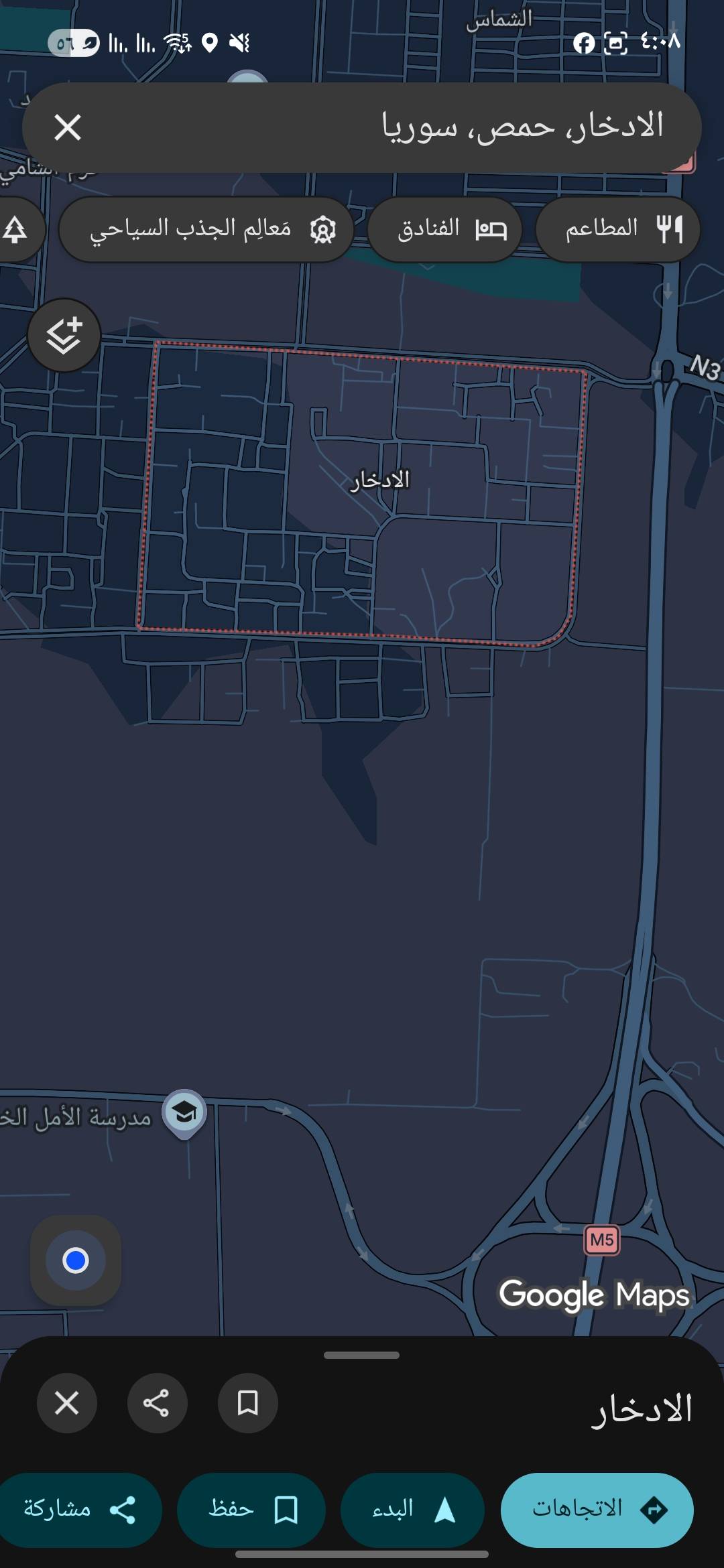Open the مدرسة الأمل school pin
Image resolution: width=724 pixels, height=1568 pixels.
(185, 1114)
